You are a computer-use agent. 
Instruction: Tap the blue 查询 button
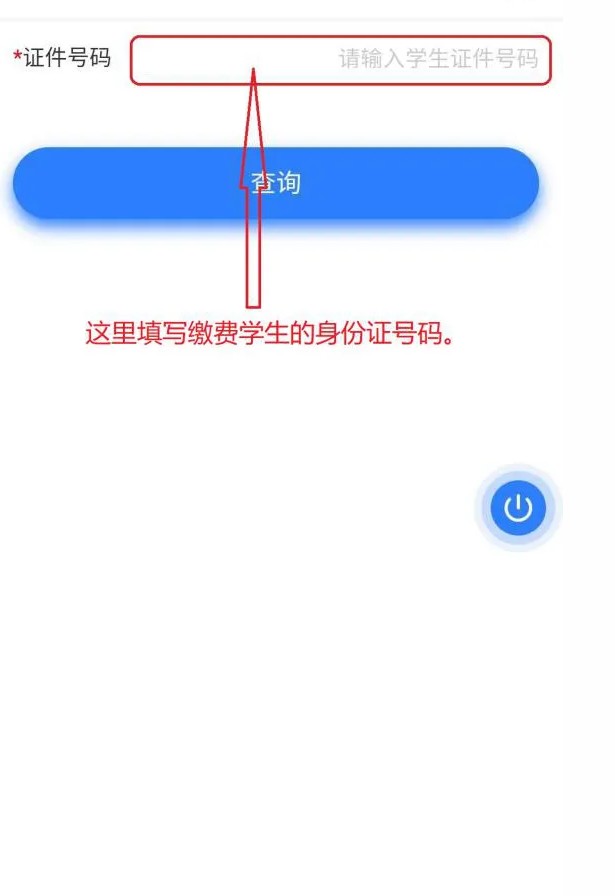276,184
